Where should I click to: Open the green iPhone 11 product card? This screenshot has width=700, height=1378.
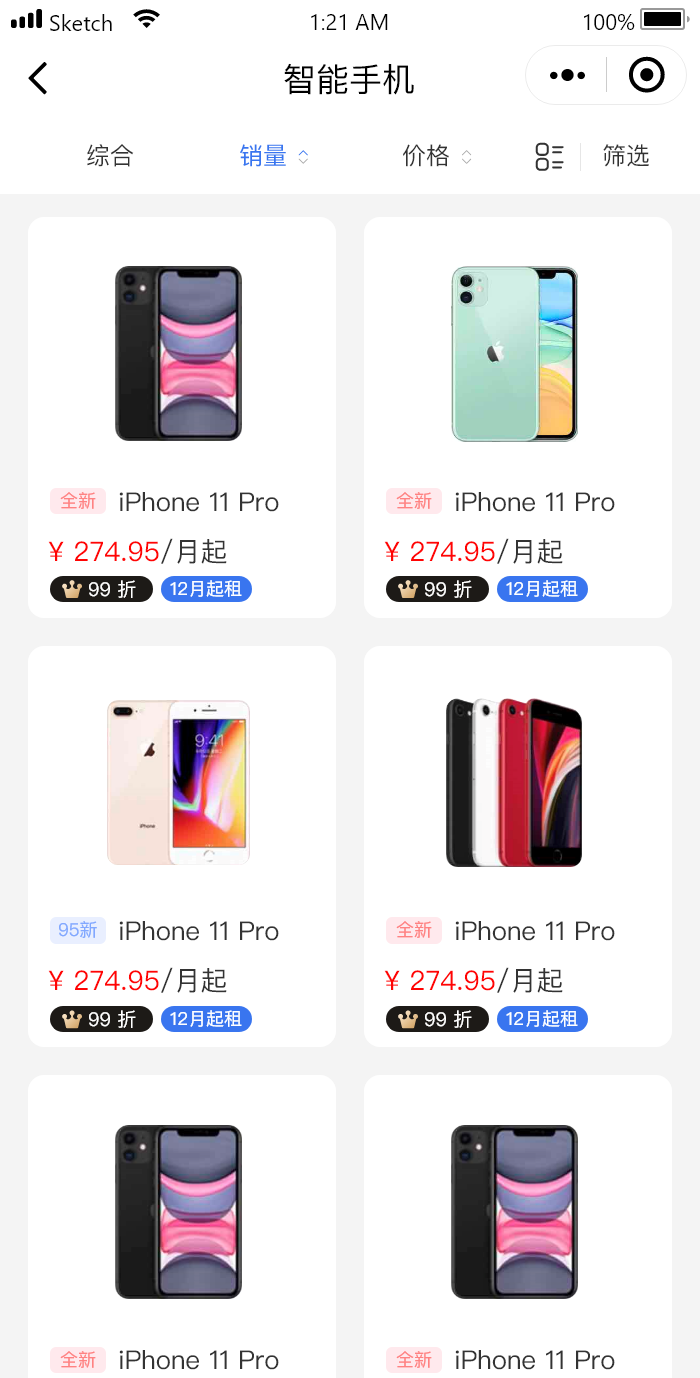point(517,417)
